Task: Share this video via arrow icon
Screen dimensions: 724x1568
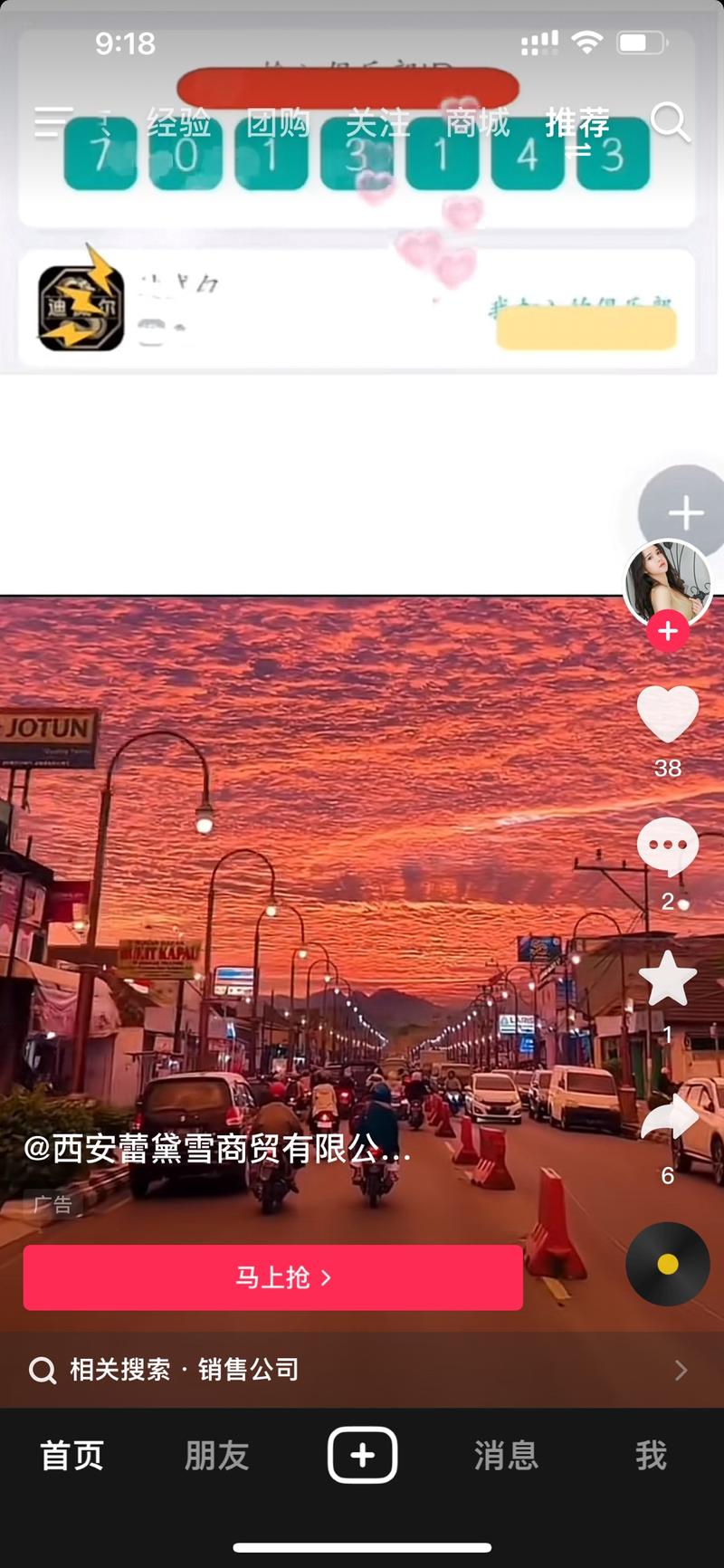Action: pyautogui.click(x=668, y=1119)
